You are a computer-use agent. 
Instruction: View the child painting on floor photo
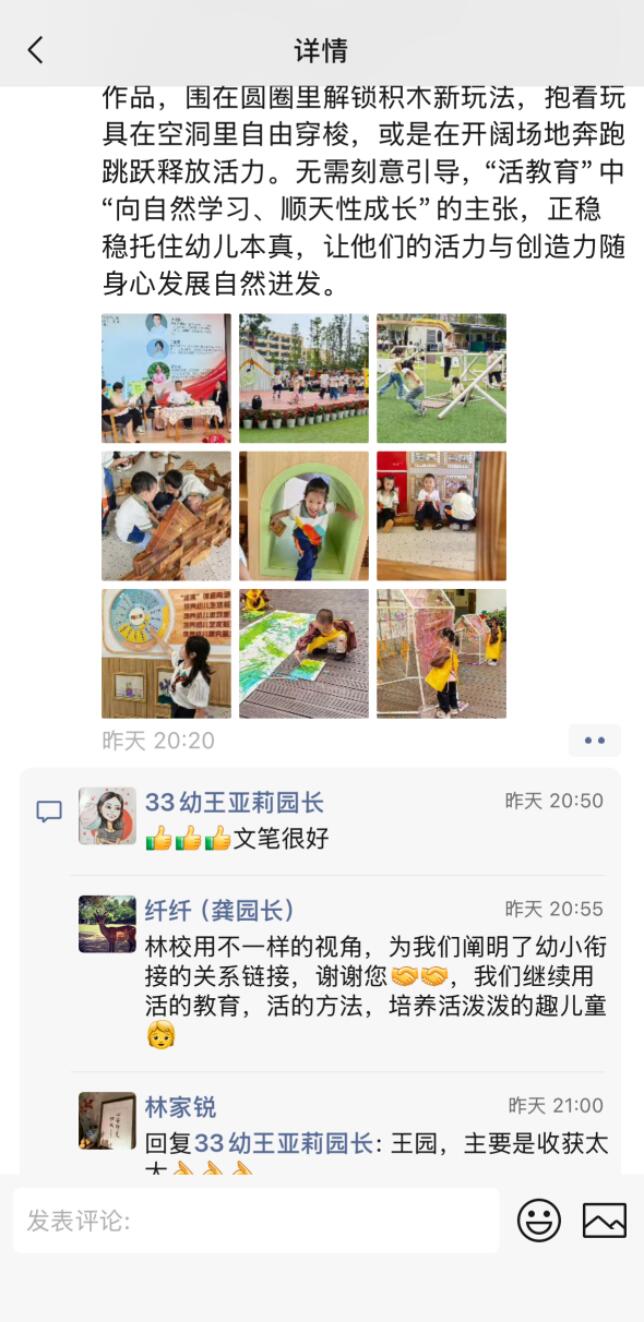303,653
